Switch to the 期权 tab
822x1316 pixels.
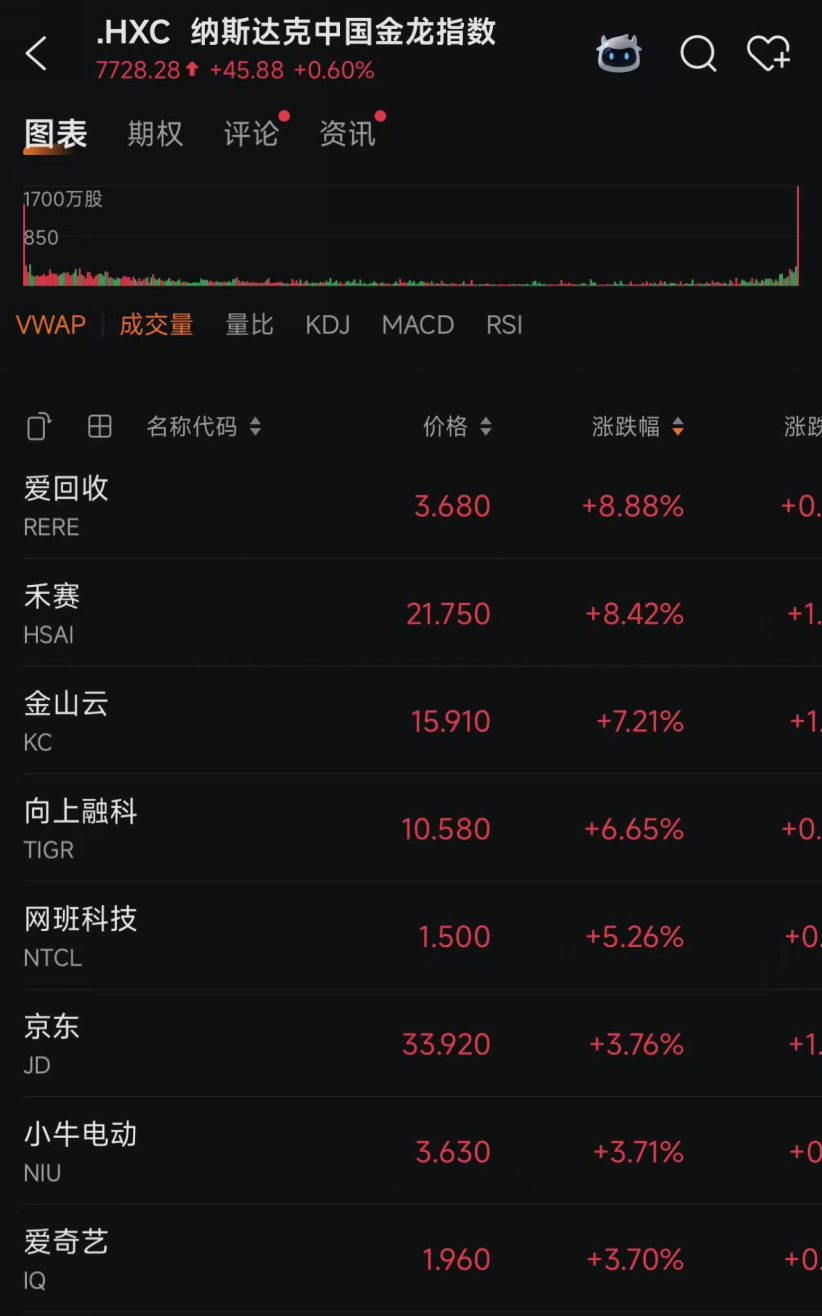point(155,134)
